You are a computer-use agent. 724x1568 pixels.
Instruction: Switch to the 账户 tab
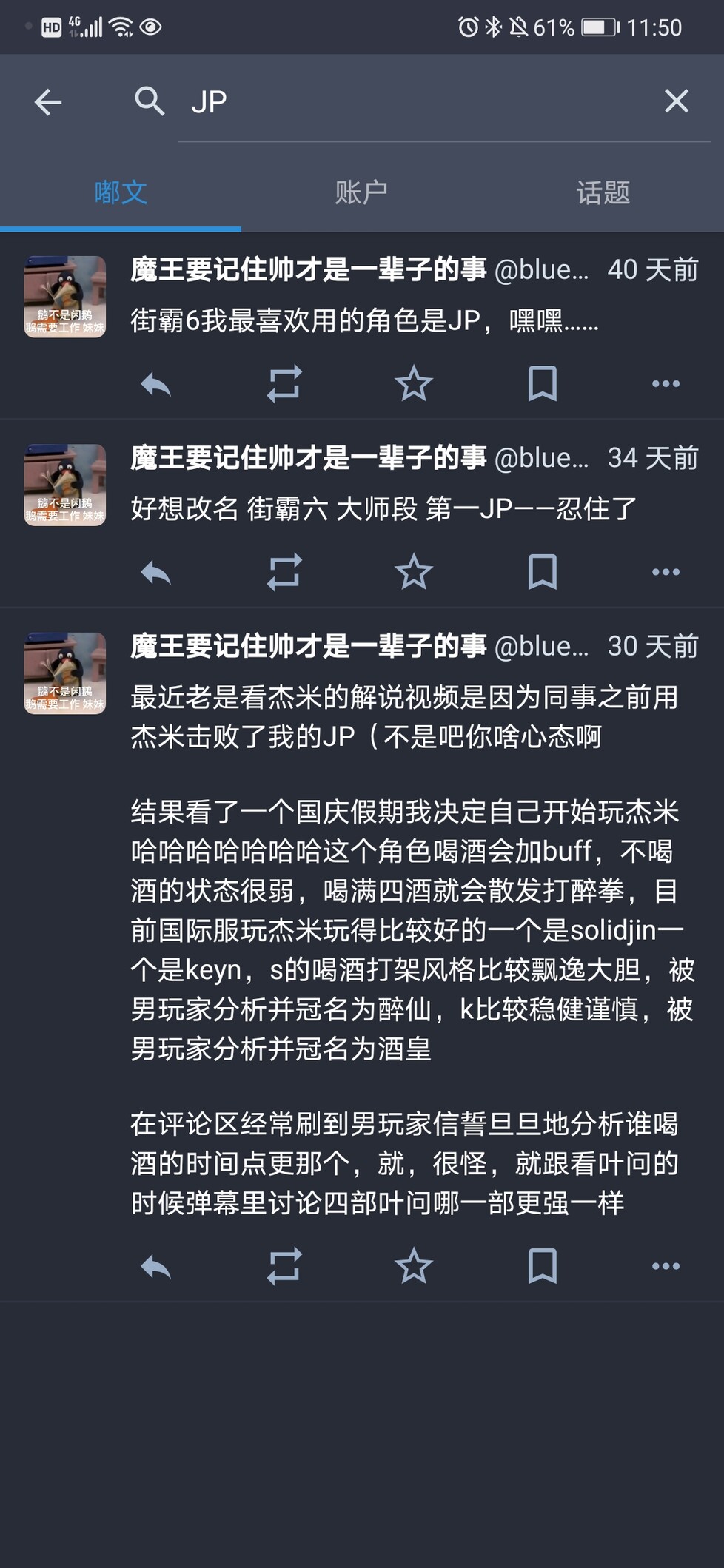361,192
